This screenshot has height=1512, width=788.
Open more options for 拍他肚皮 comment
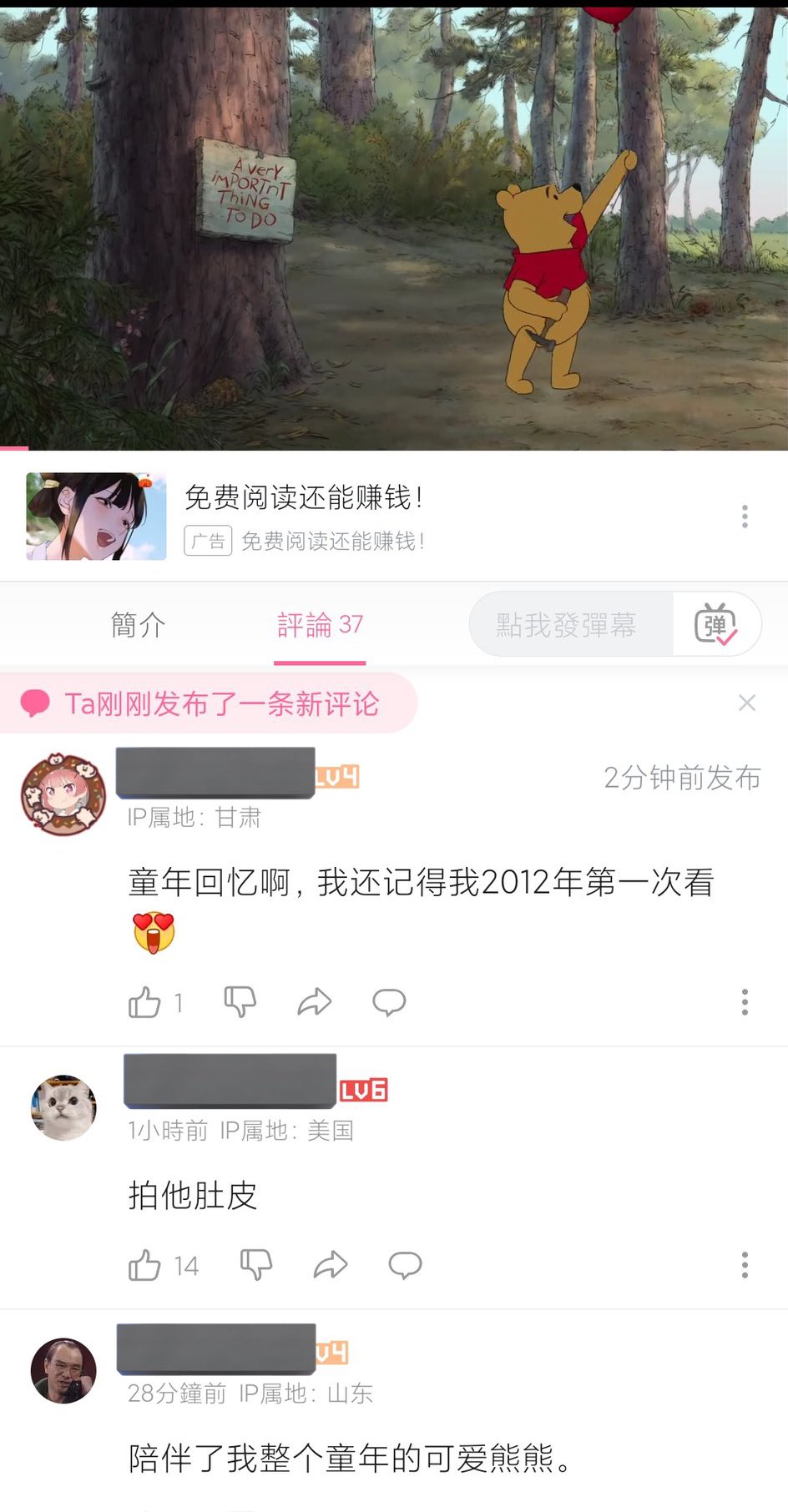[745, 1265]
